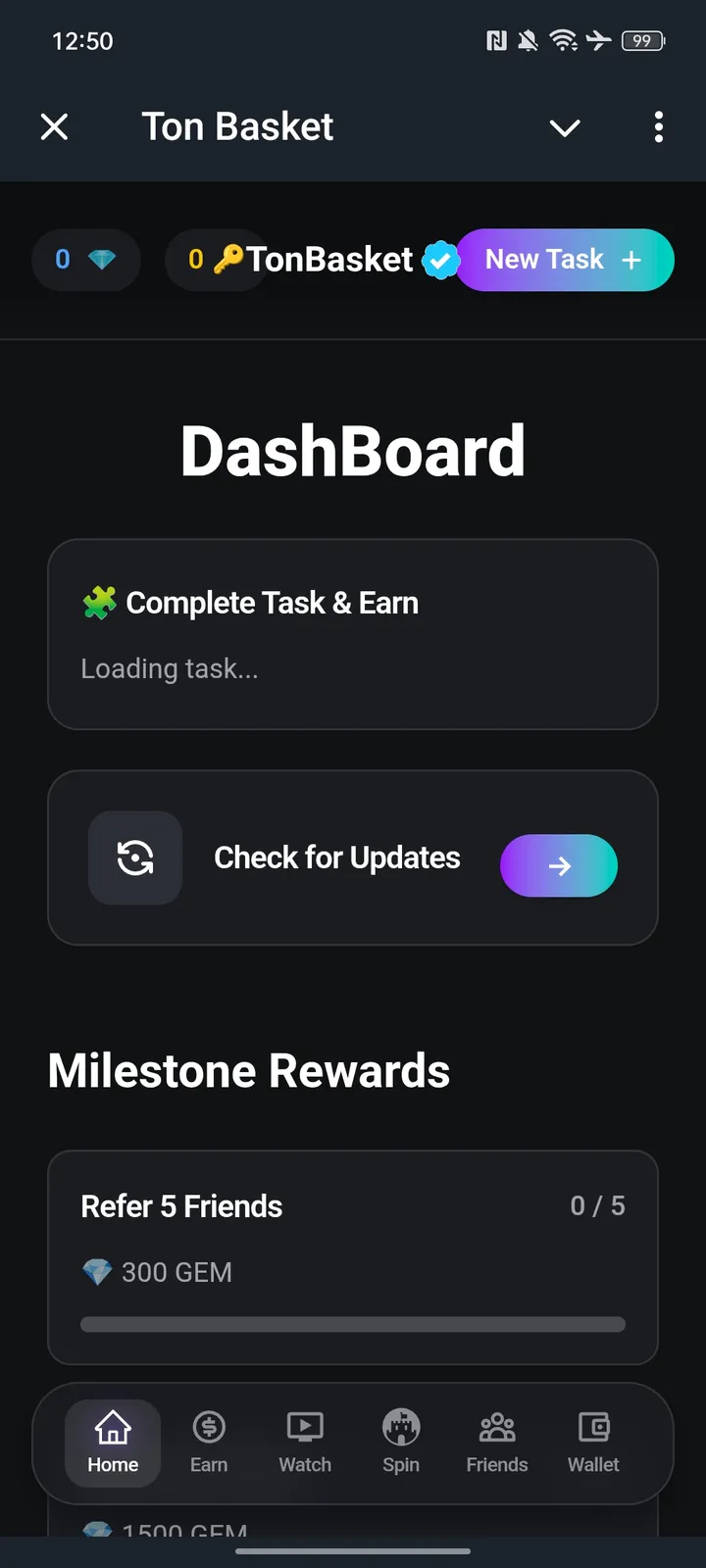Screen dimensions: 706x1568
Task: Tap the arrow button for Check for Updates
Action: (x=559, y=865)
